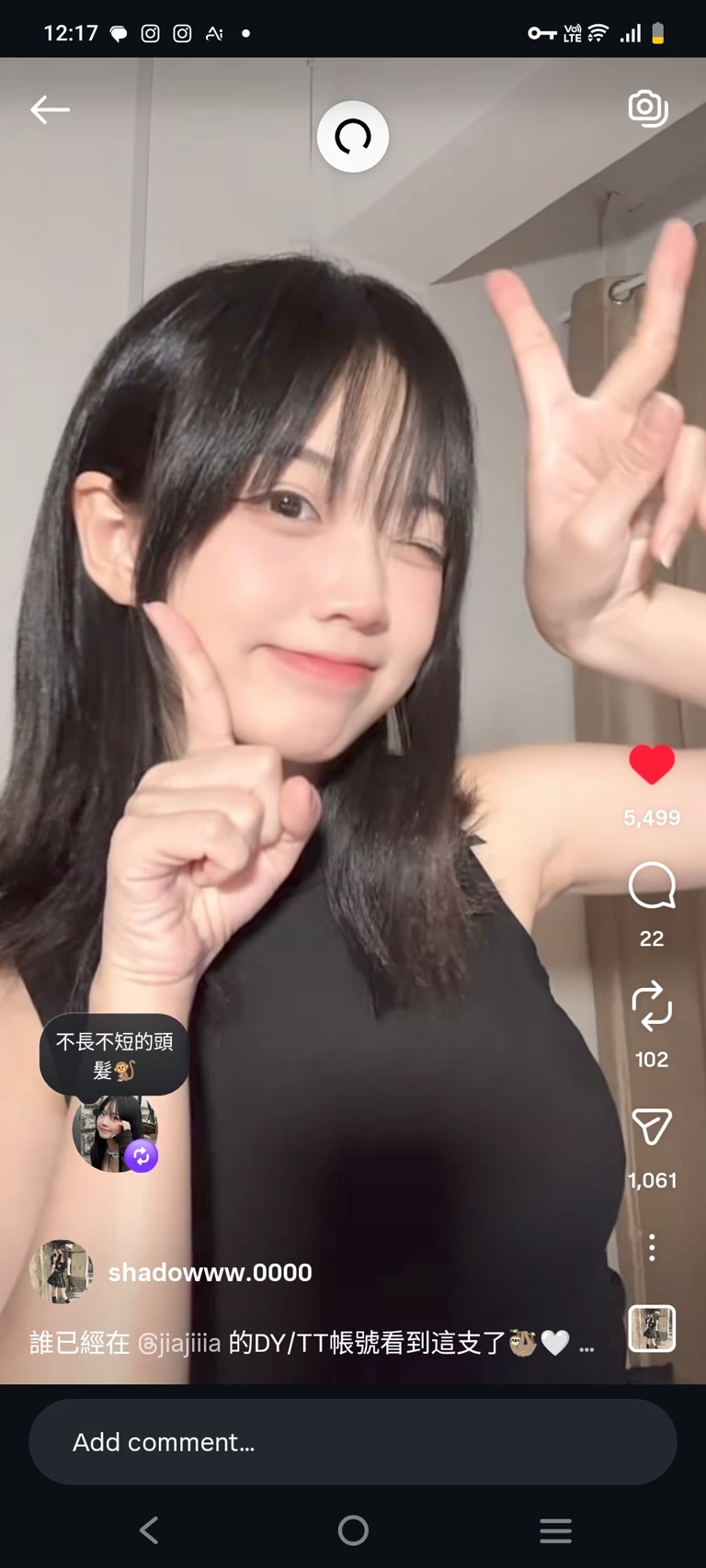The image size is (706, 1568).
Task: Open the three-dot more options menu
Action: point(652,1247)
